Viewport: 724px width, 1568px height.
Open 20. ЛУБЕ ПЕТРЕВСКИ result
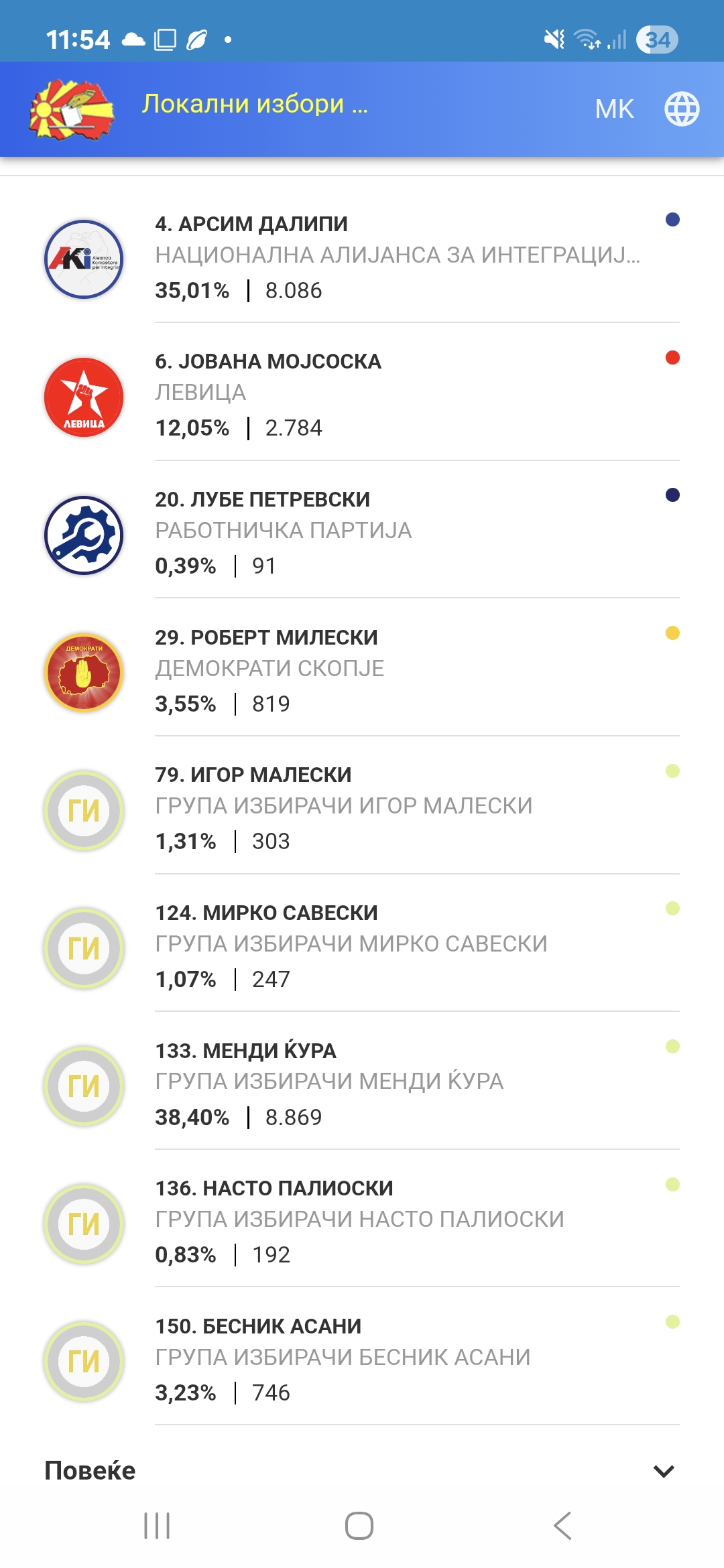362,533
